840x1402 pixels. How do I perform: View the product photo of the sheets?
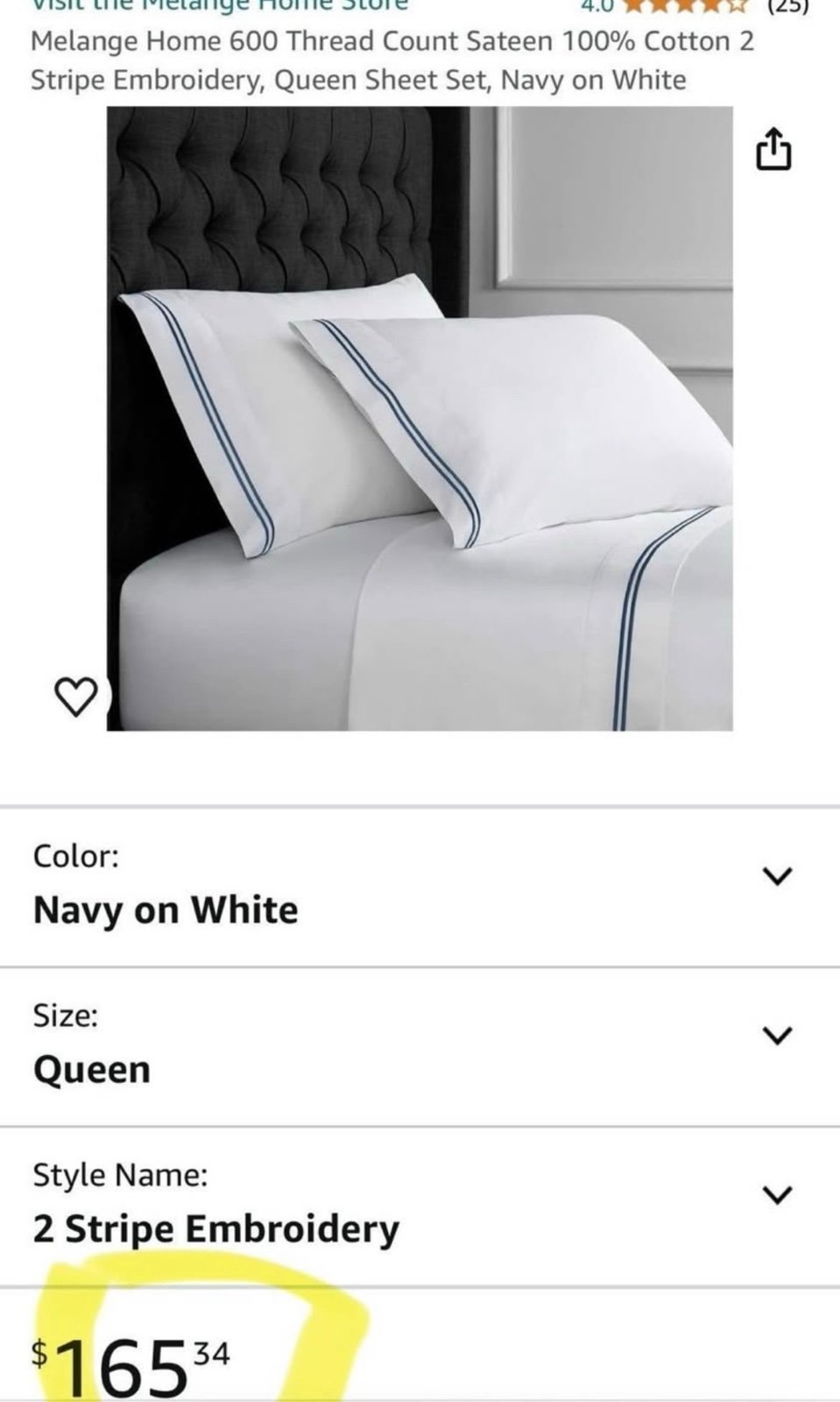[x=420, y=418]
